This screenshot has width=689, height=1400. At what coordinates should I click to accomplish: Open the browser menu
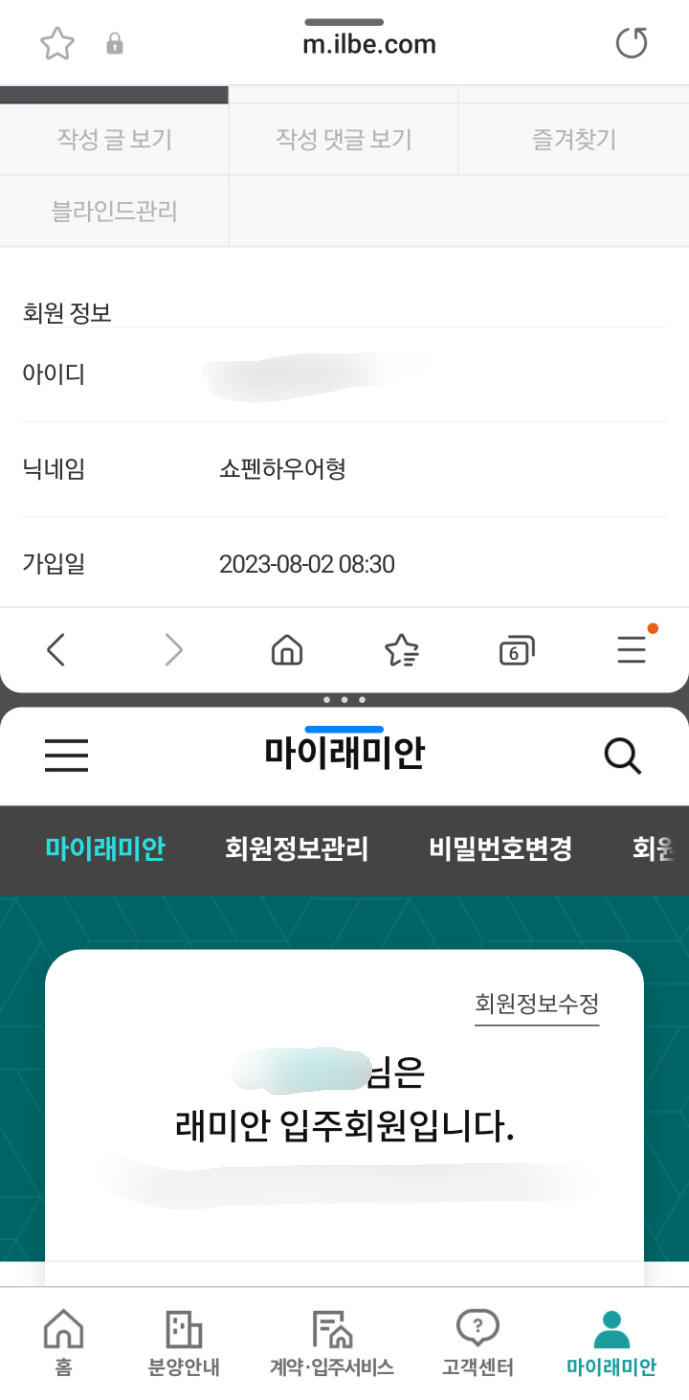[x=631, y=651]
